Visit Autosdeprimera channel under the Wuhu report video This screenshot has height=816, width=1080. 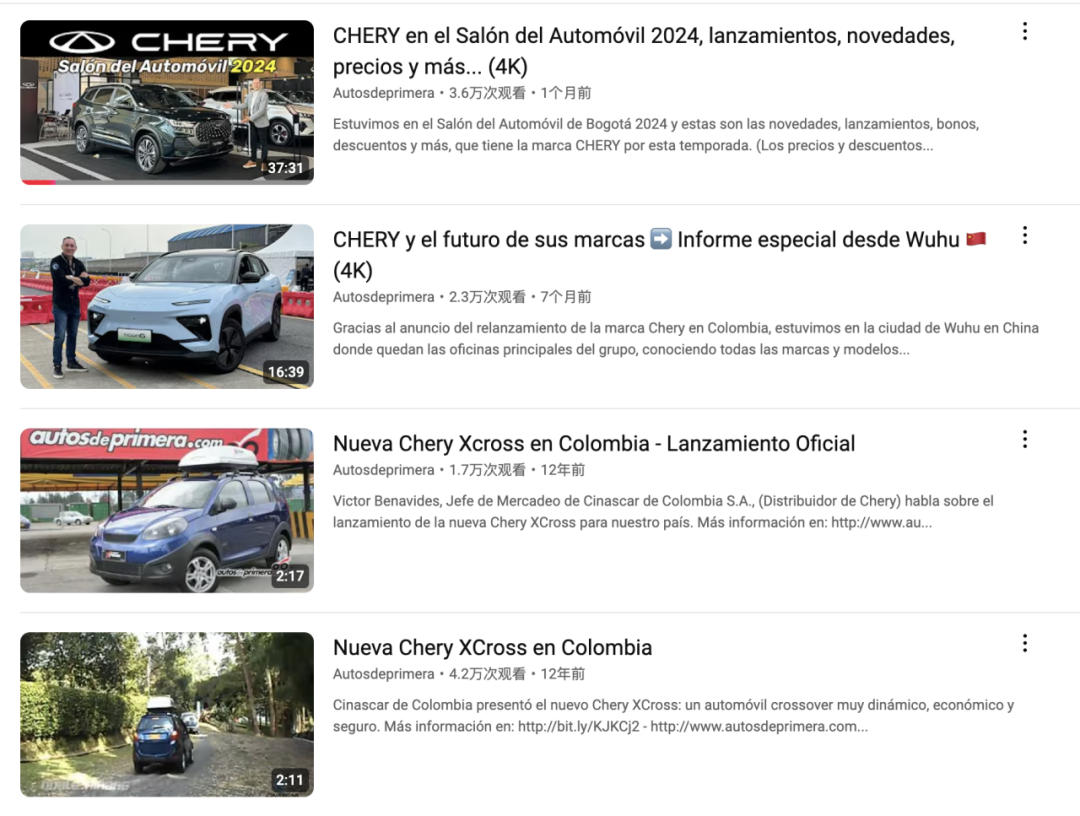[x=383, y=297]
